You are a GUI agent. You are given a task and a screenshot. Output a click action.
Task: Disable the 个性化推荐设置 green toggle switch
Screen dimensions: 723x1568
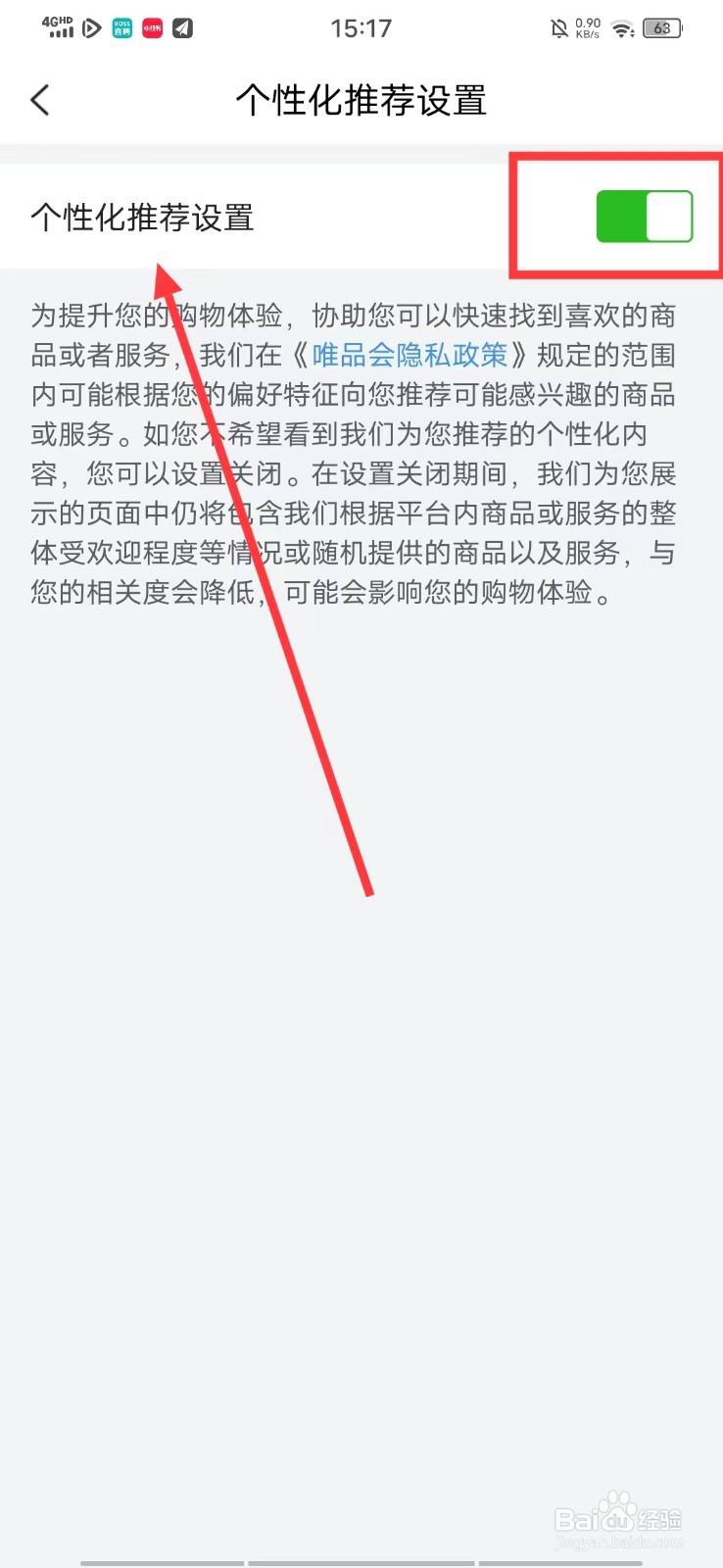point(645,216)
